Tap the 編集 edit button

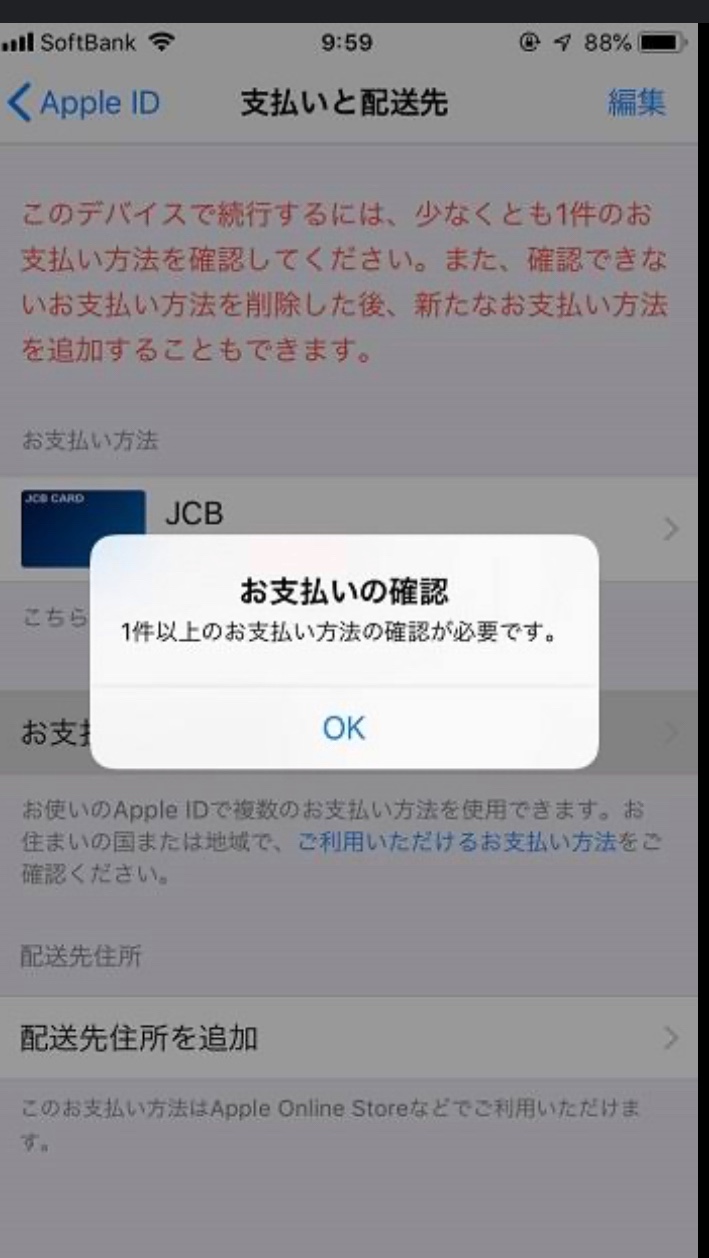click(x=639, y=102)
